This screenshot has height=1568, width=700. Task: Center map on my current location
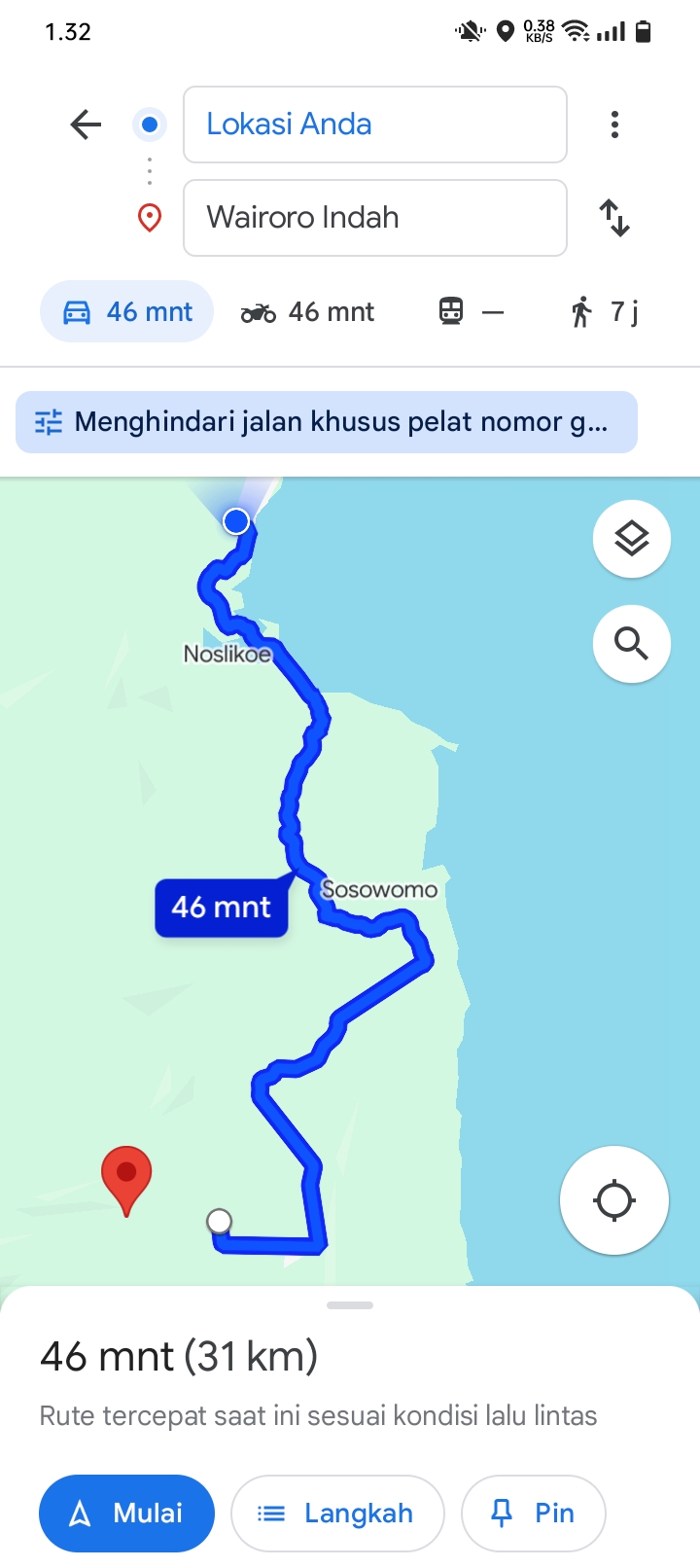point(614,1200)
